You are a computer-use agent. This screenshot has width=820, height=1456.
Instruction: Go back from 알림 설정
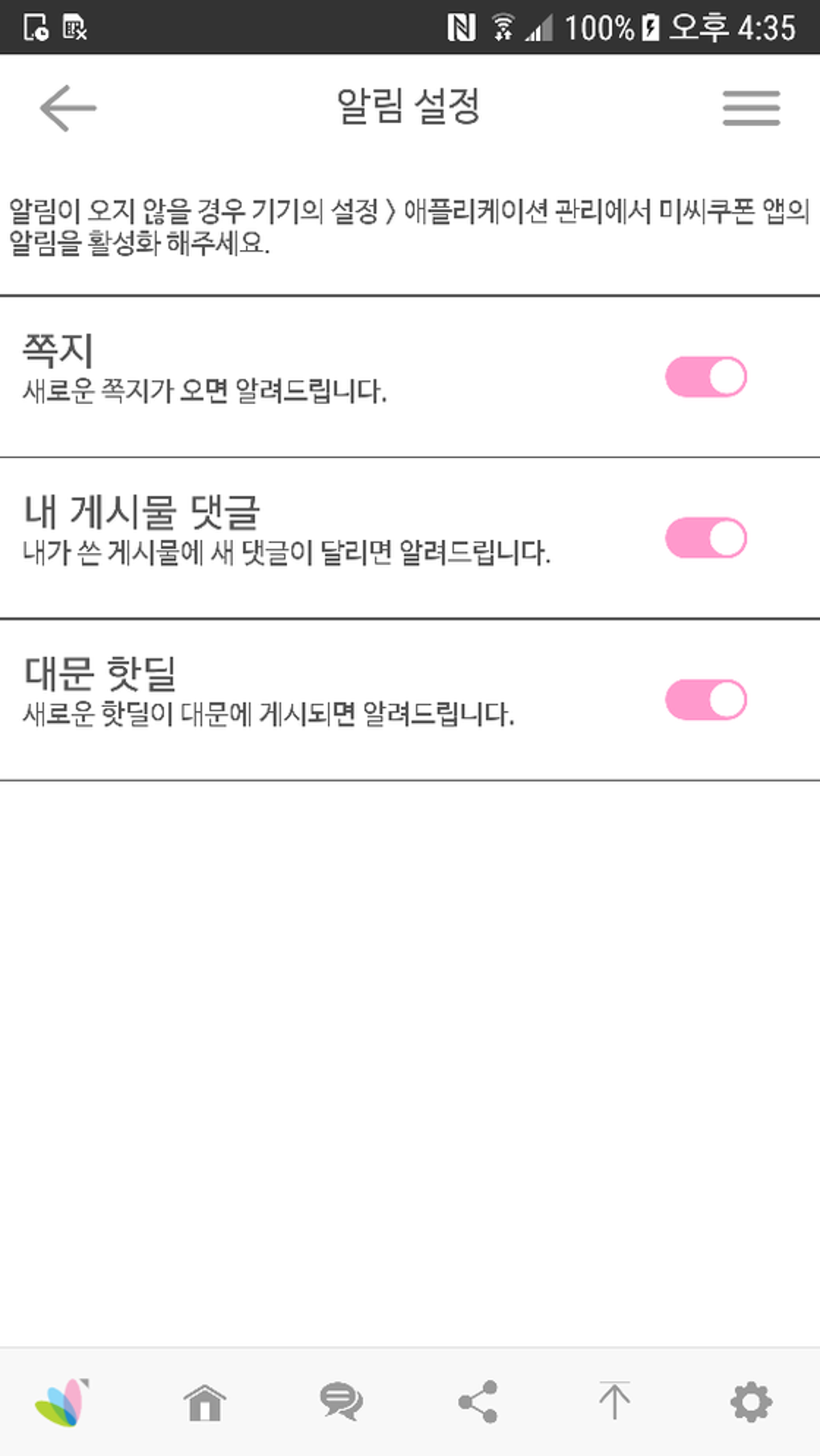pos(68,108)
